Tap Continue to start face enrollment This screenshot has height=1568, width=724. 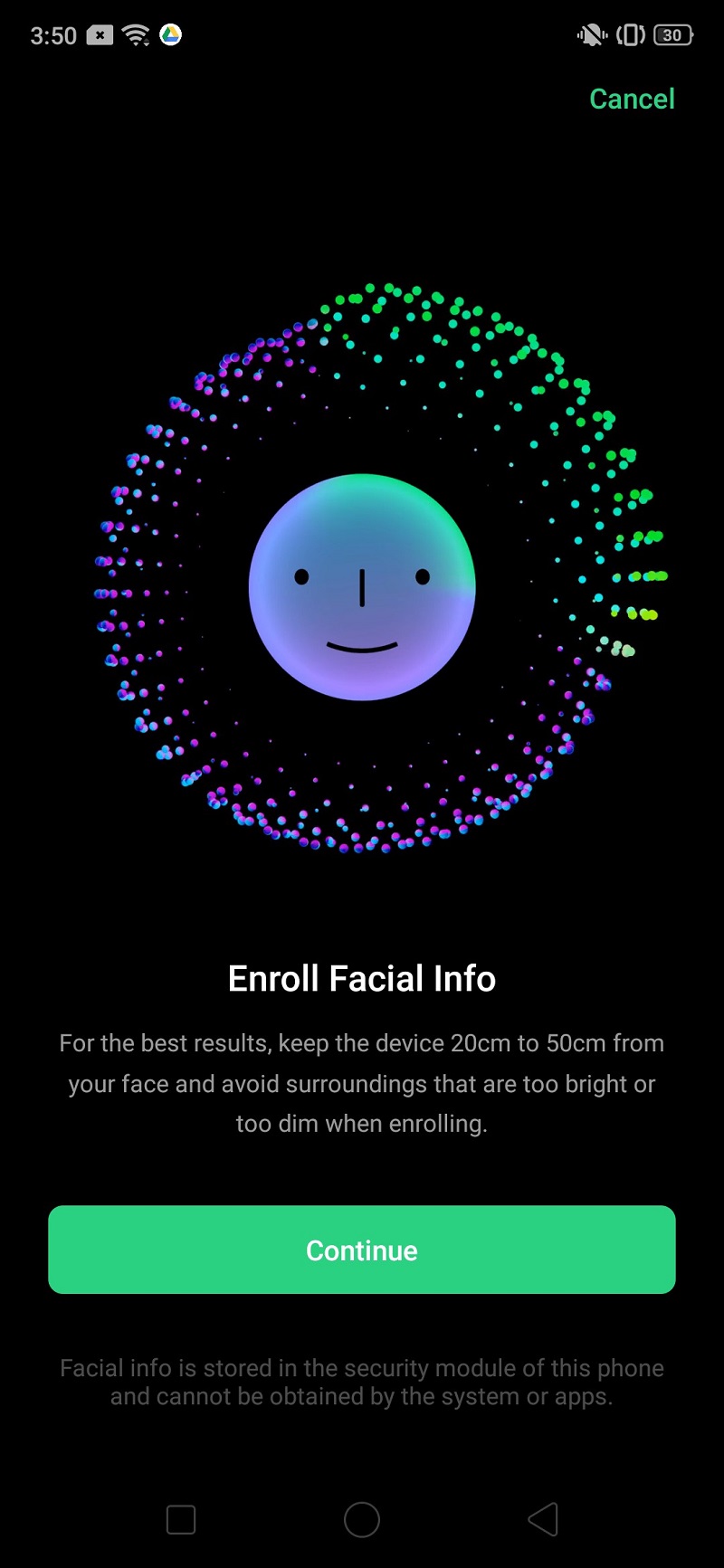coord(362,1250)
